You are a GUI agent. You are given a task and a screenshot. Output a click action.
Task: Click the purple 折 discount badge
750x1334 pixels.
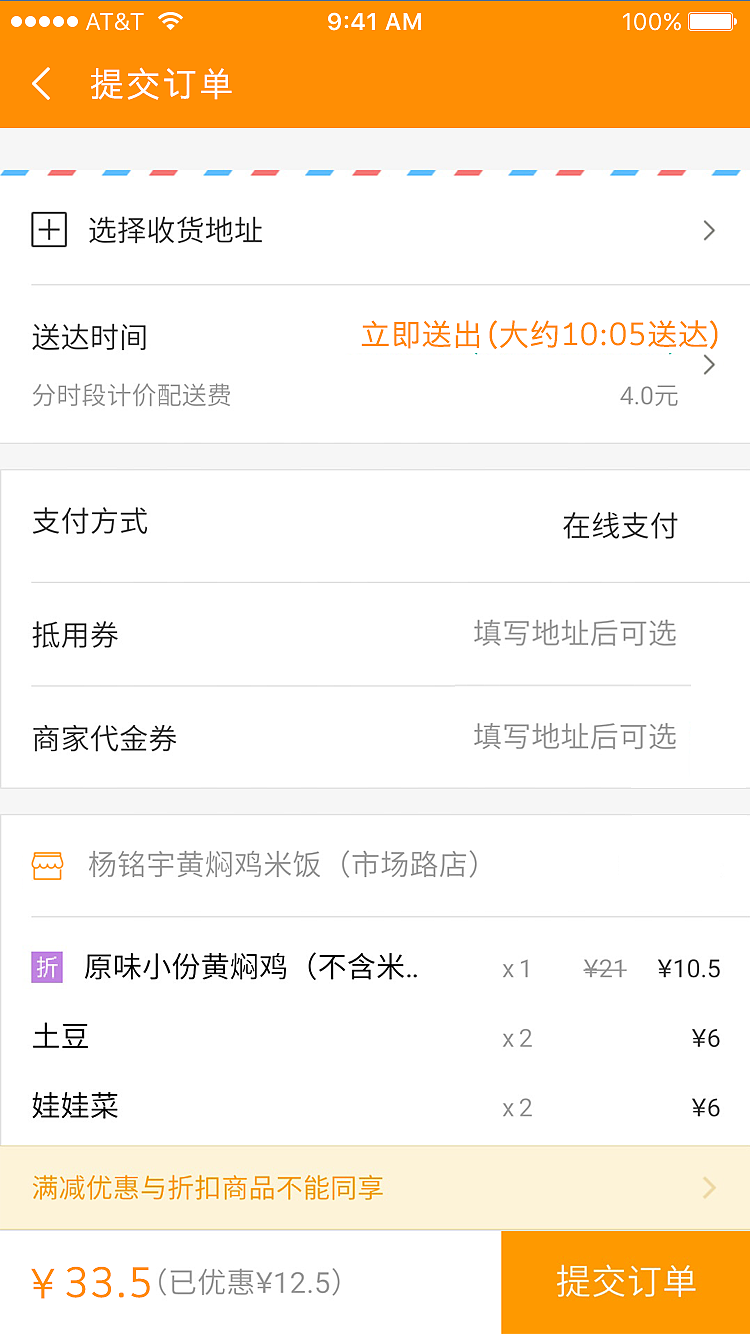click(46, 967)
